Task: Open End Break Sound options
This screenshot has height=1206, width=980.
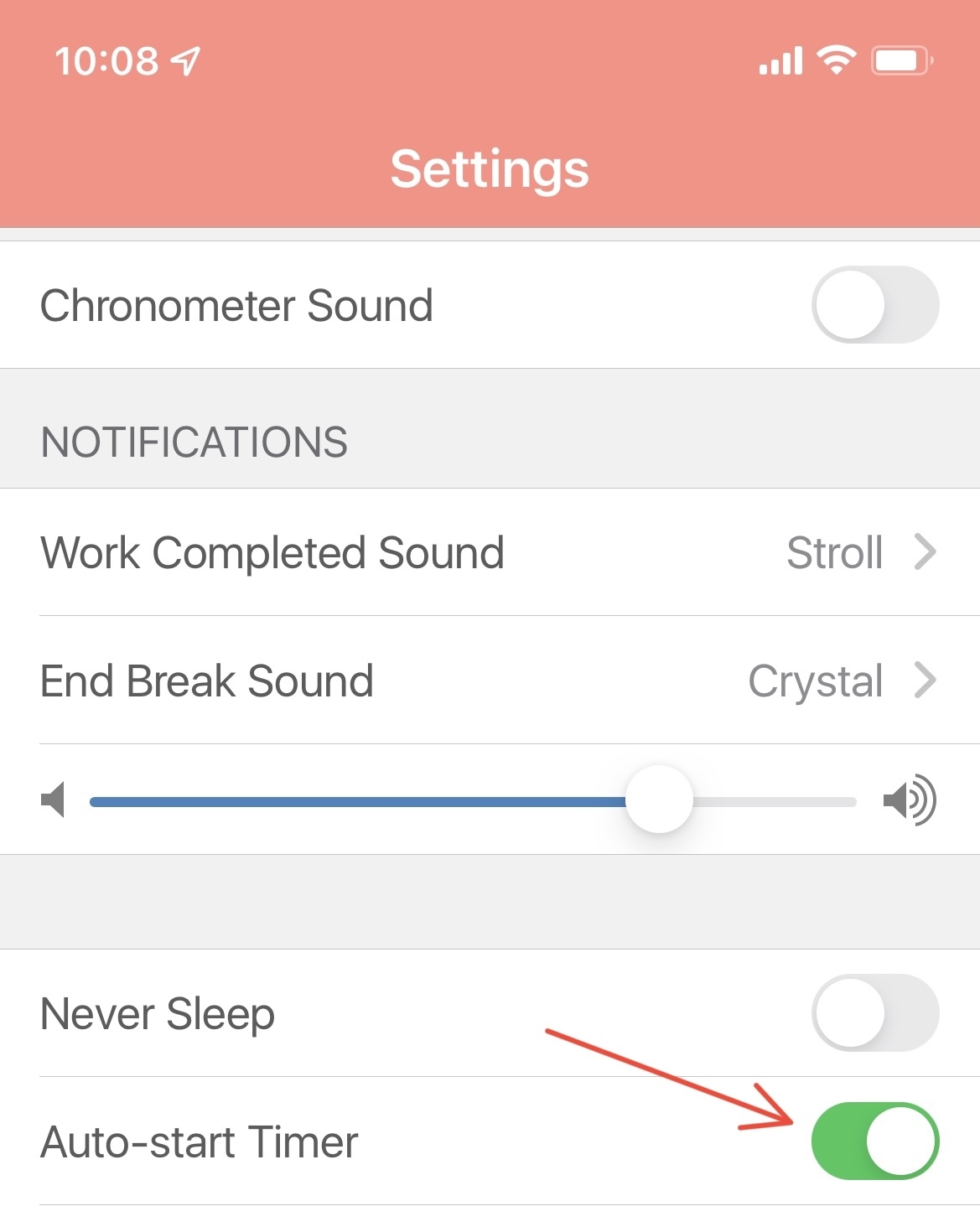Action: pyautogui.click(x=490, y=681)
